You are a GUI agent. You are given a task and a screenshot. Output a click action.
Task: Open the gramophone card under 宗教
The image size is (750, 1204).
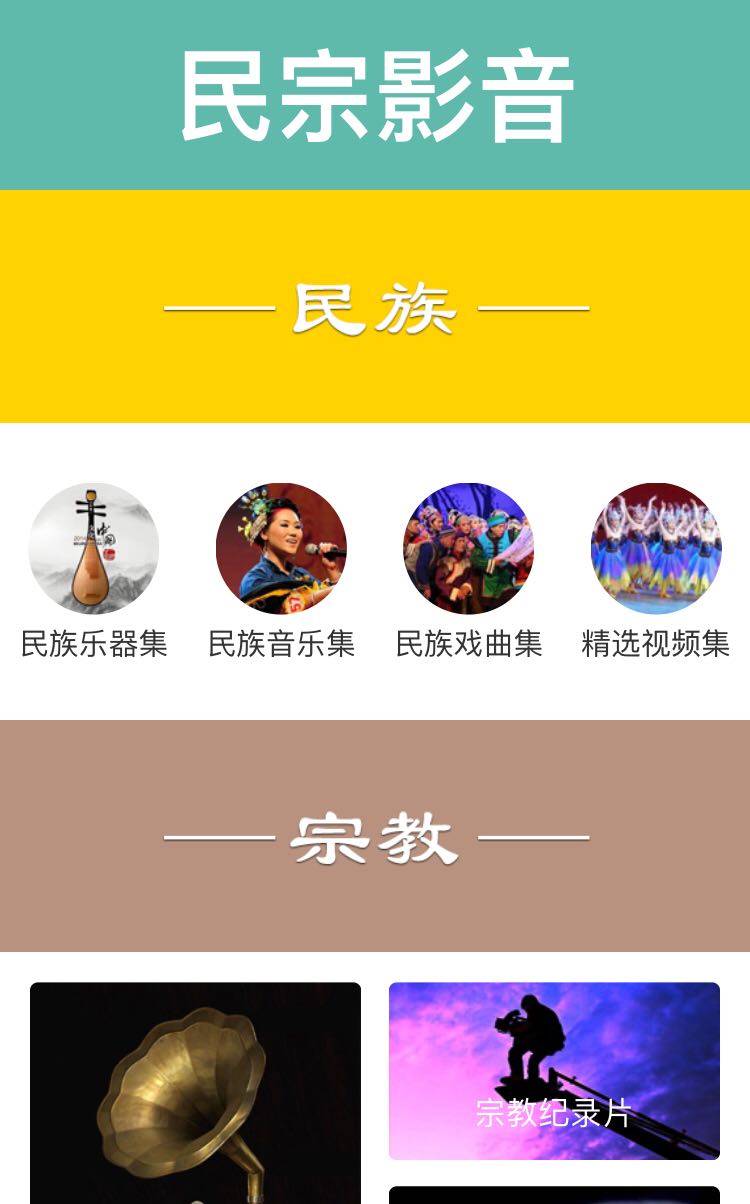click(195, 1093)
